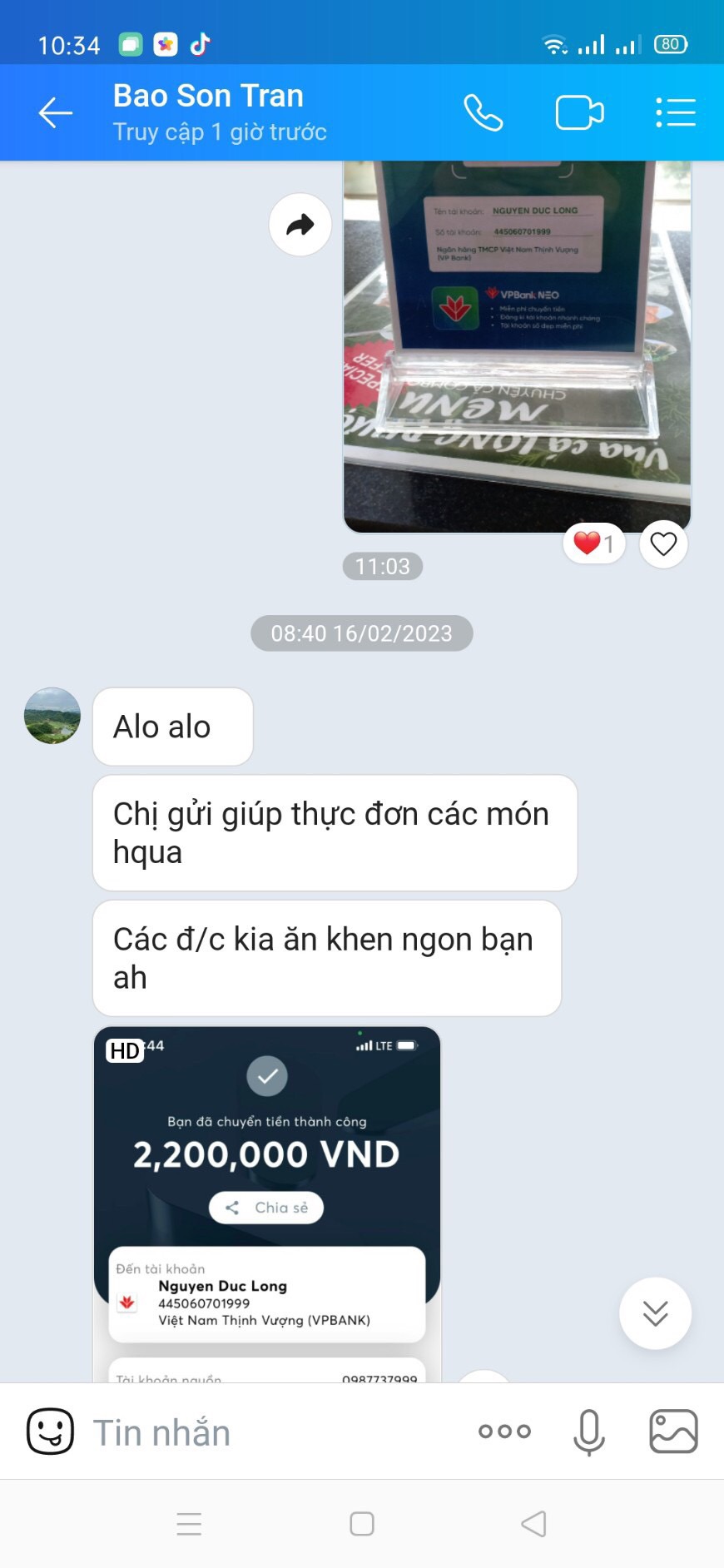Open more attachment options
The height and width of the screenshot is (1568, 724).
504,1432
